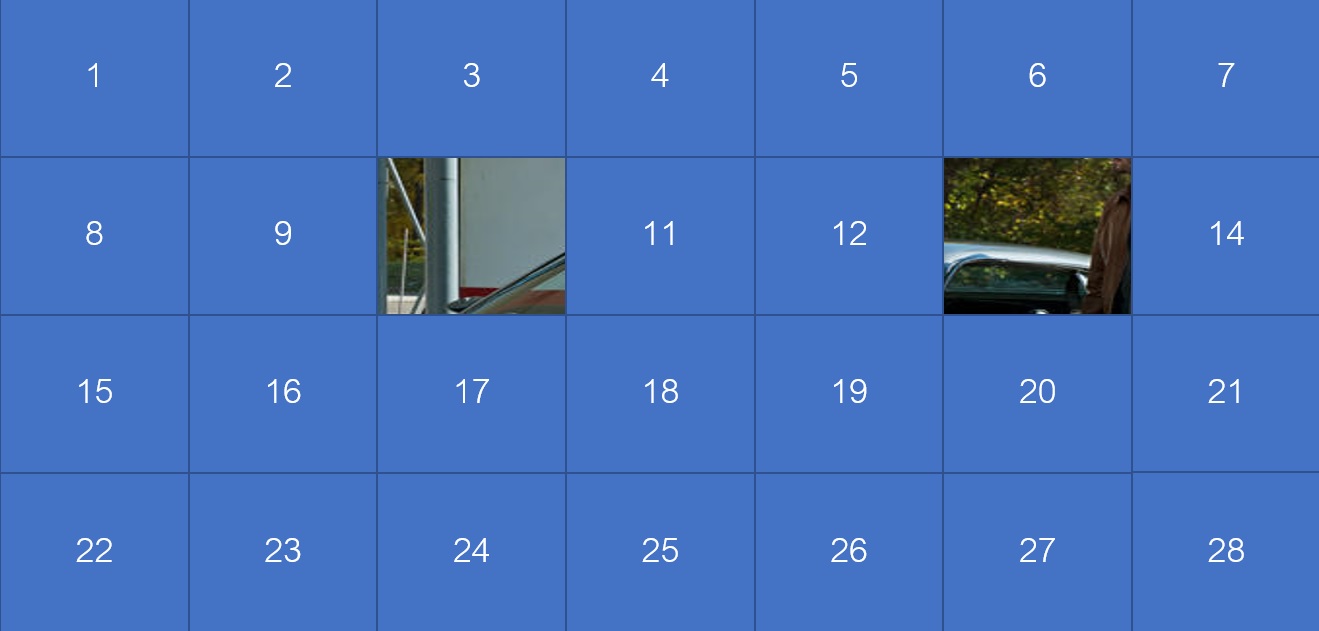
Task: Flip tile number 24
Action: (471, 551)
